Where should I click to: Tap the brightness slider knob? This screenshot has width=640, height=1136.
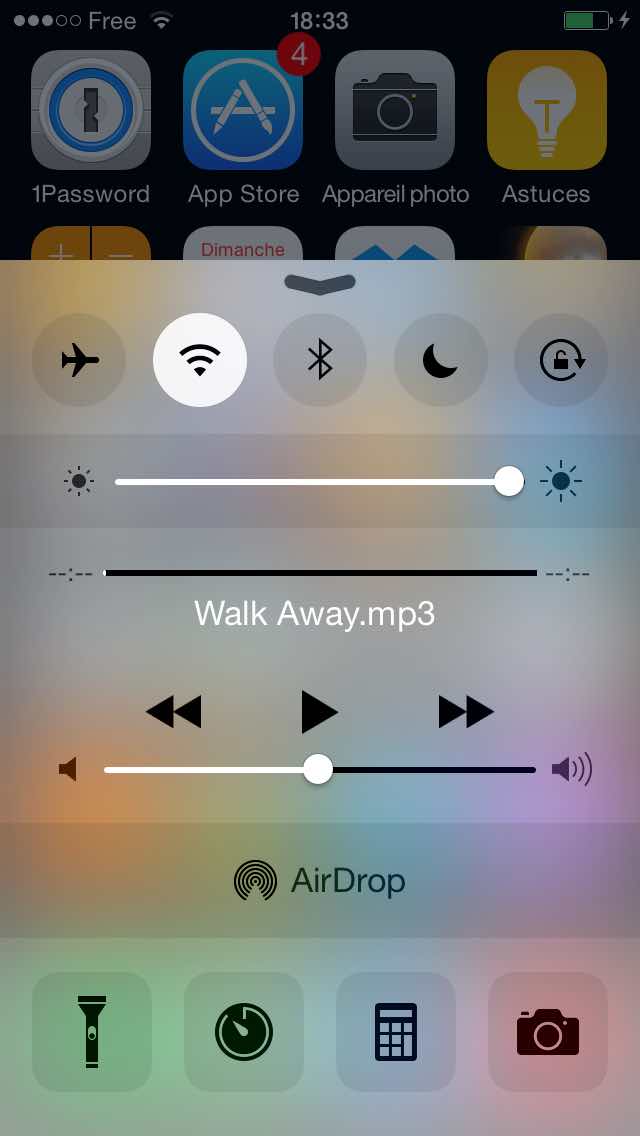point(509,481)
